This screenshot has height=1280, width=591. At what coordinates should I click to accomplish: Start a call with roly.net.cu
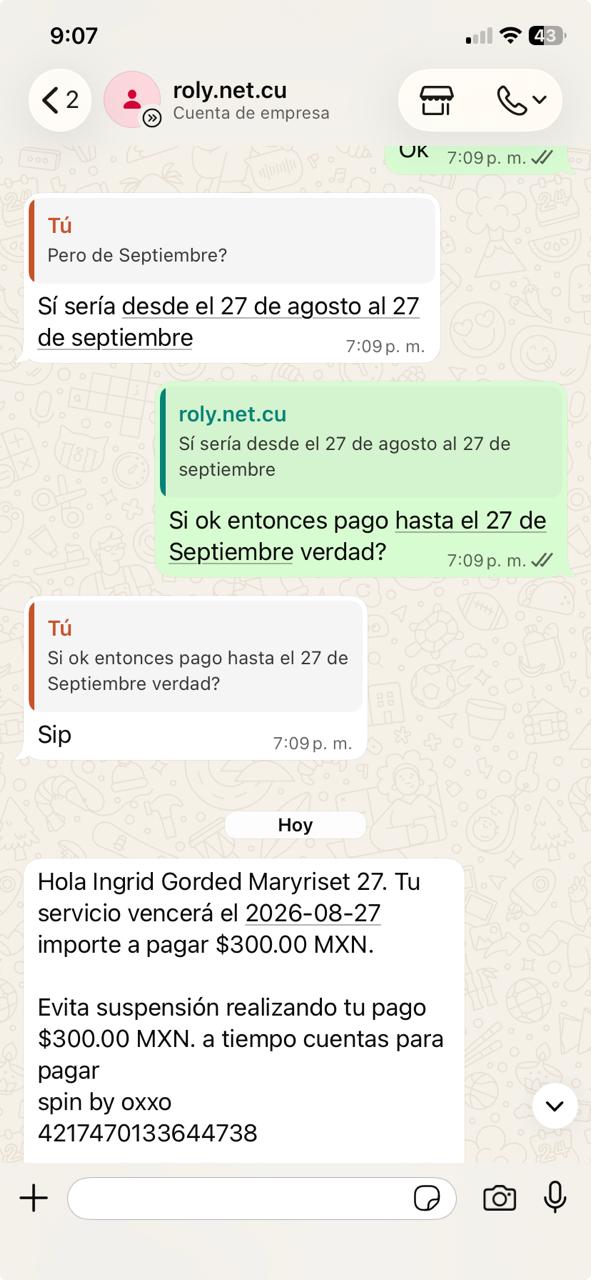[521, 100]
